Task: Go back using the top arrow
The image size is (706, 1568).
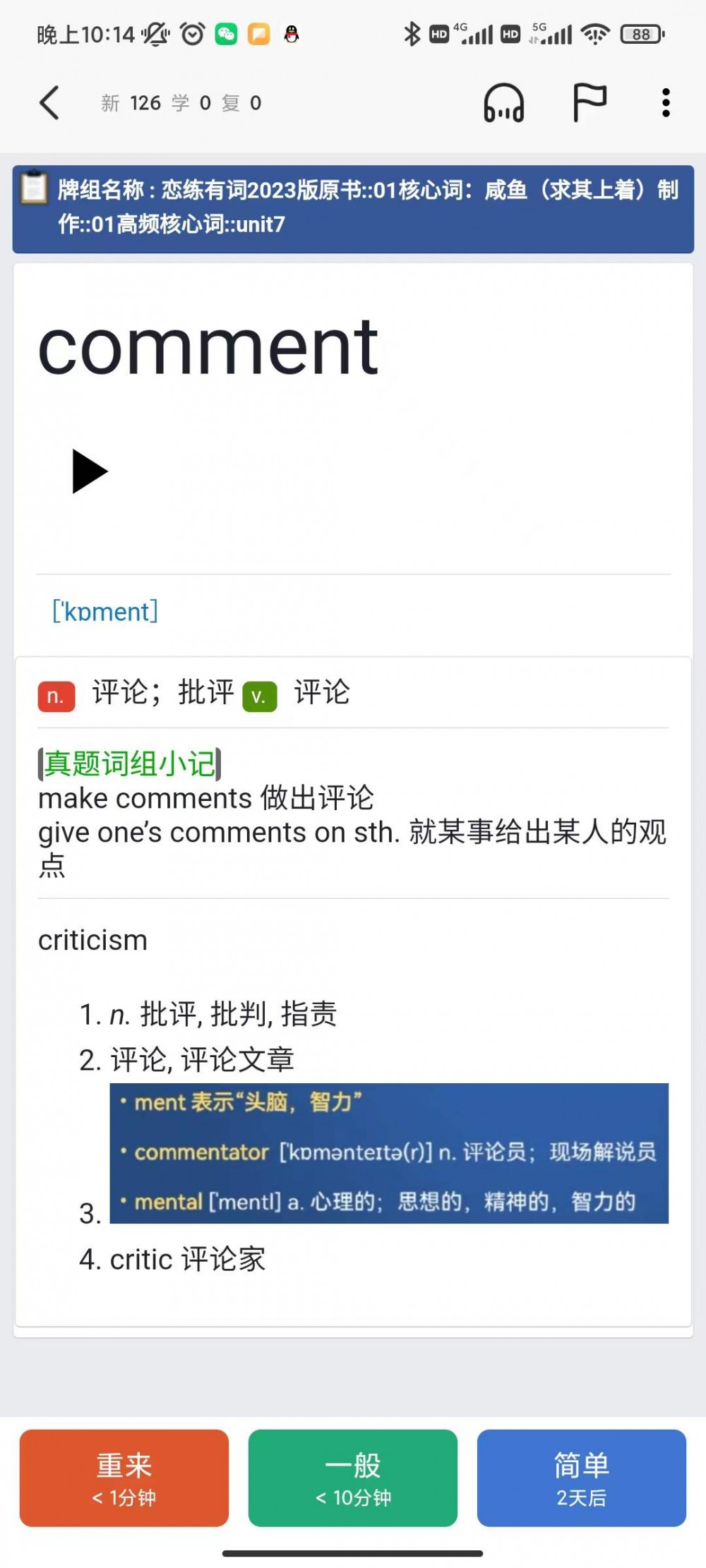Action: coord(49,103)
